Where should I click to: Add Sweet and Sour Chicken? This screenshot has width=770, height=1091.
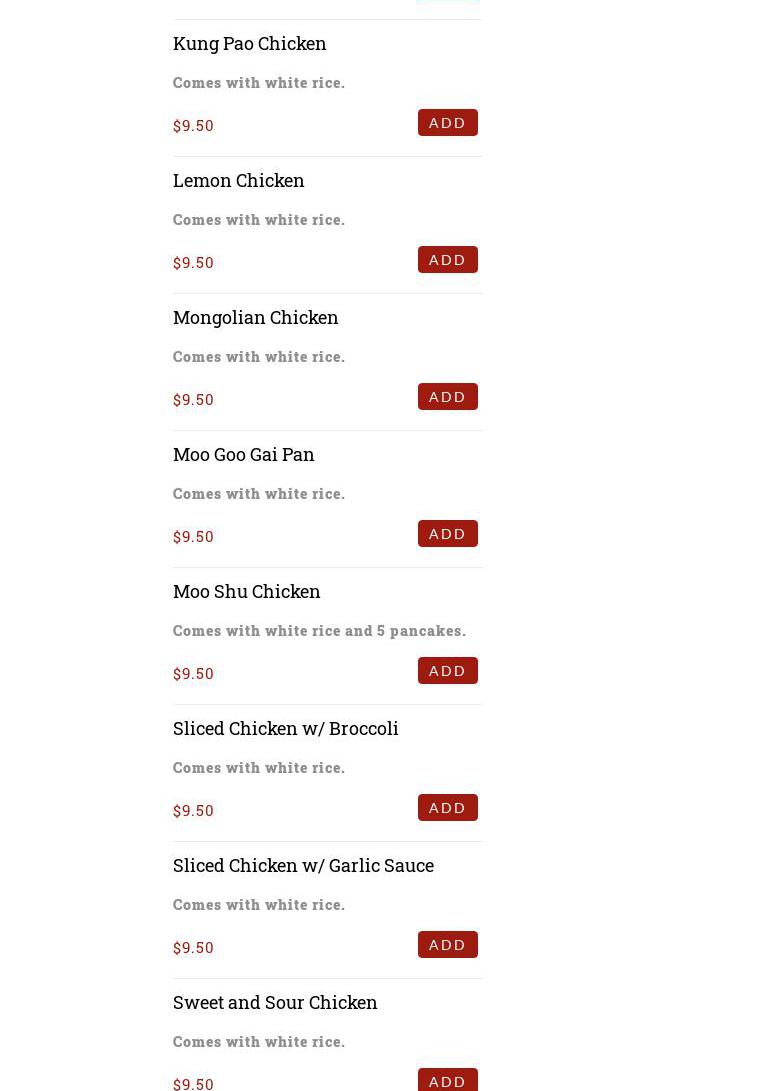pyautogui.click(x=447, y=1080)
